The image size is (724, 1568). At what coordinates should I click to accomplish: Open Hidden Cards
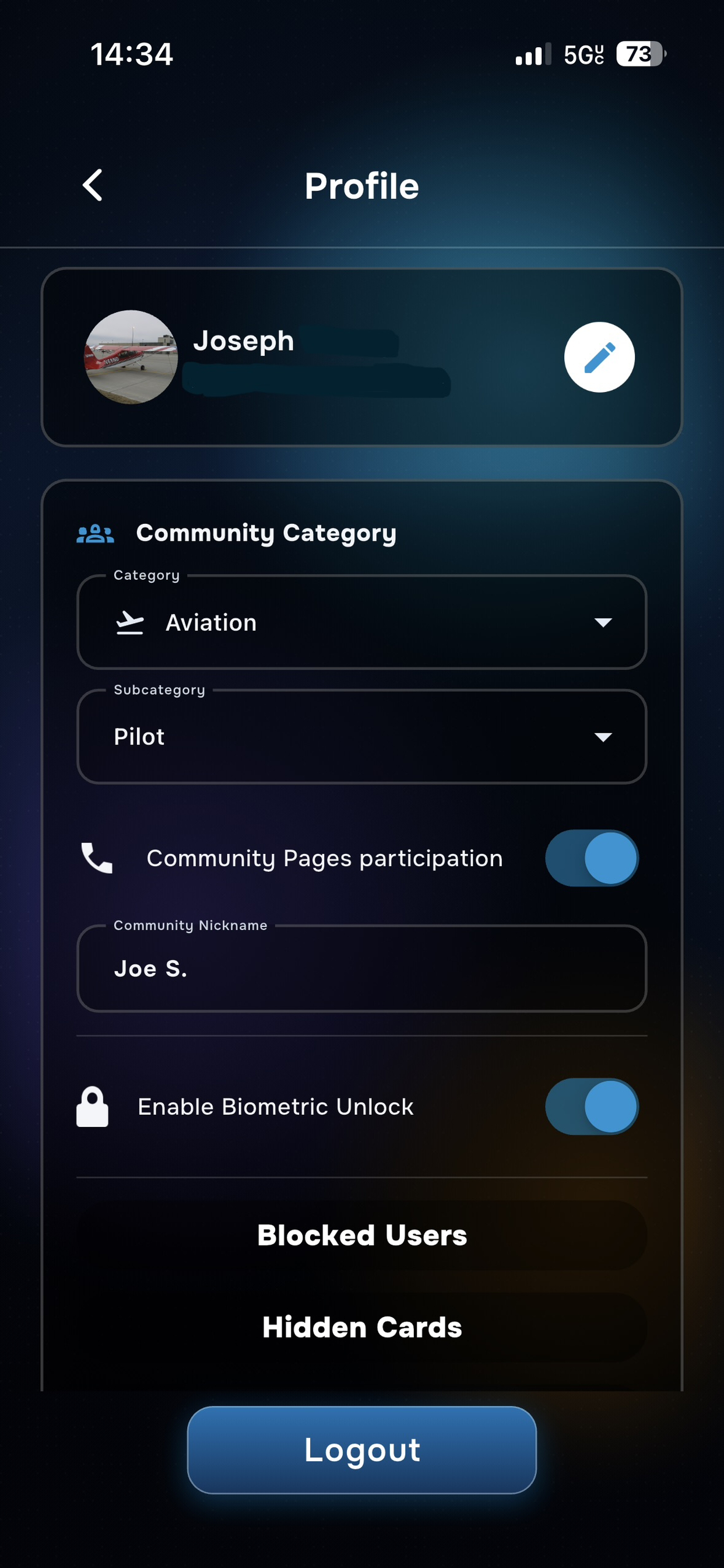pyautogui.click(x=362, y=1327)
